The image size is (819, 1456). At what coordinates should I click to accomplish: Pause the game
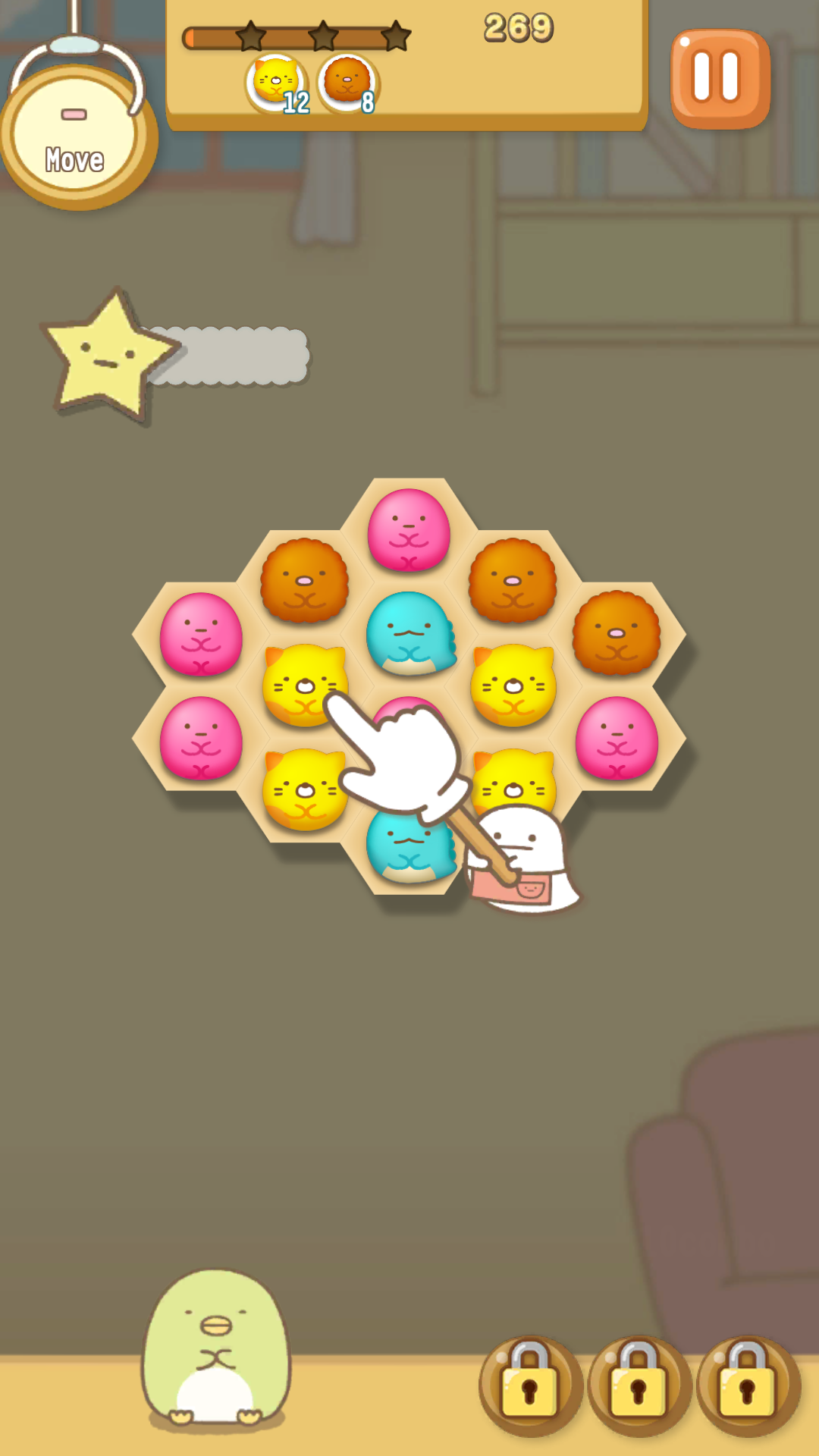pyautogui.click(x=720, y=78)
